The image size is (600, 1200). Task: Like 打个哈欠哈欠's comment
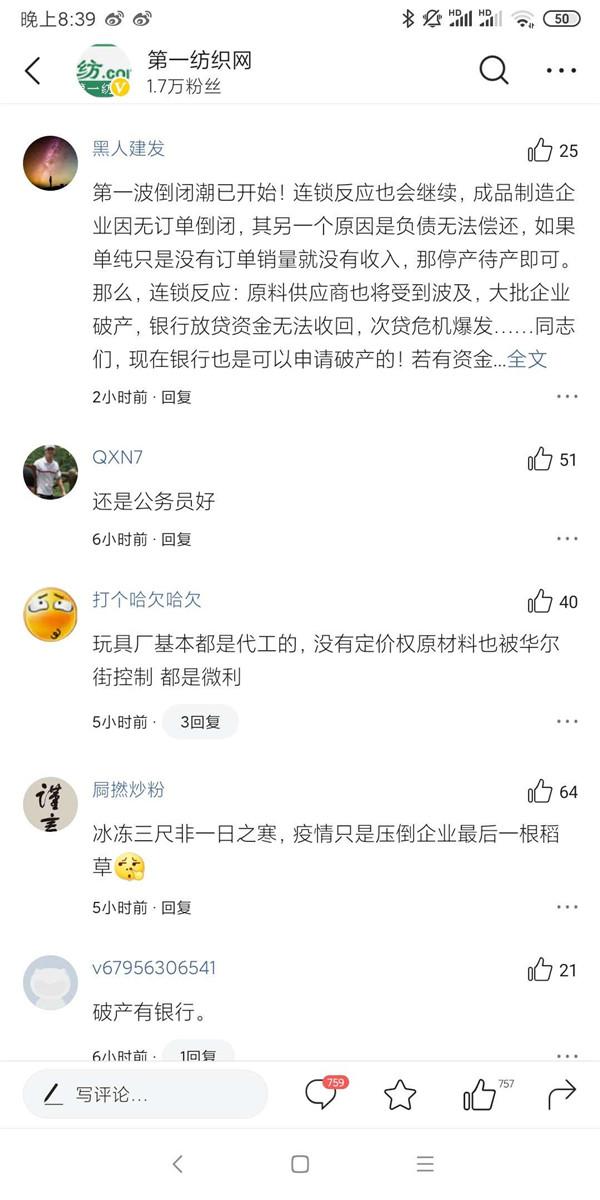click(541, 601)
